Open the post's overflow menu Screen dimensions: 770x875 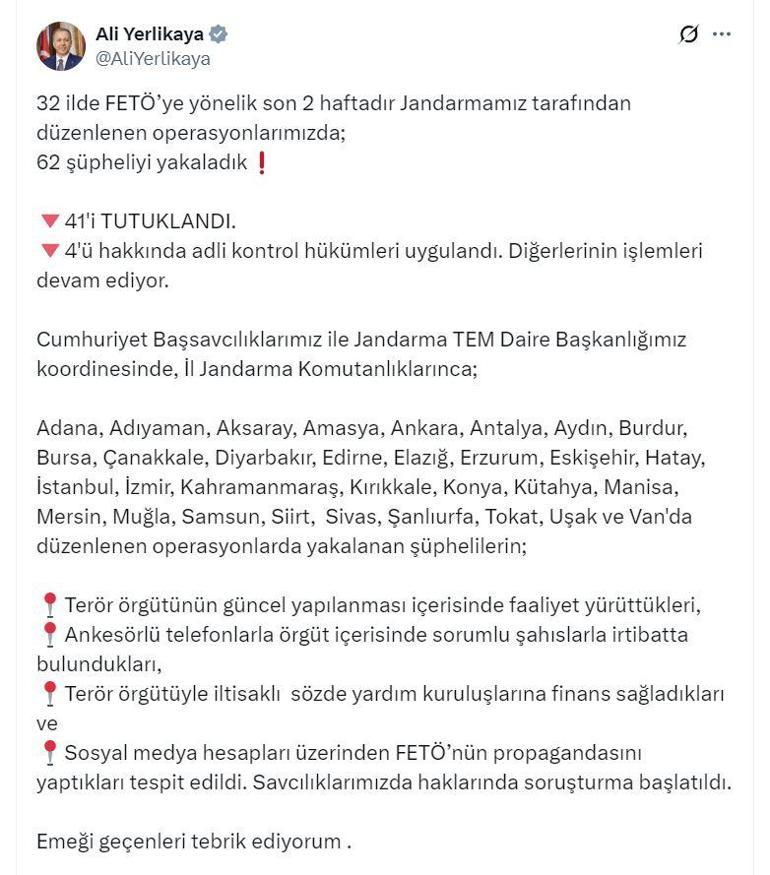coord(722,35)
